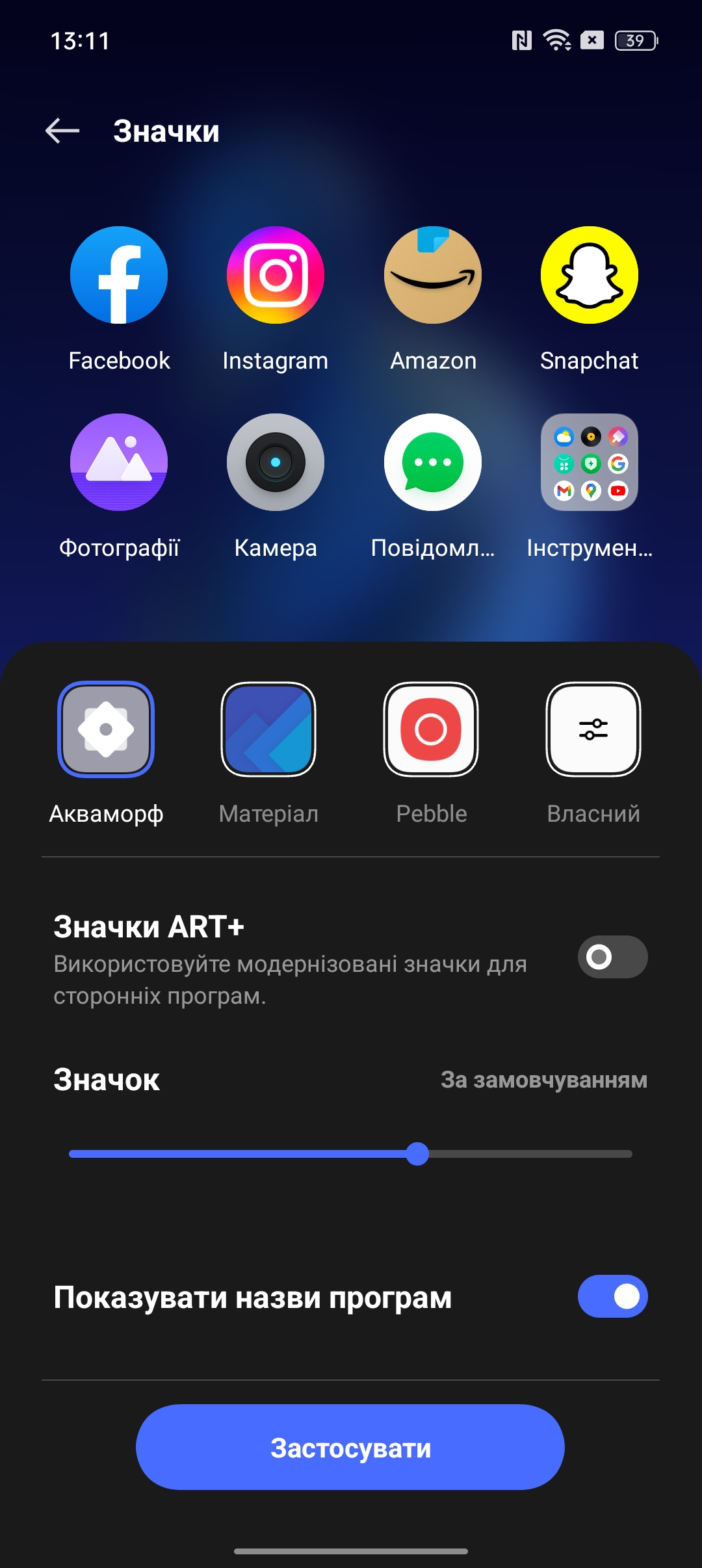The width and height of the screenshot is (702, 1568).
Task: Switch to the Pebble icon style
Action: 431,729
